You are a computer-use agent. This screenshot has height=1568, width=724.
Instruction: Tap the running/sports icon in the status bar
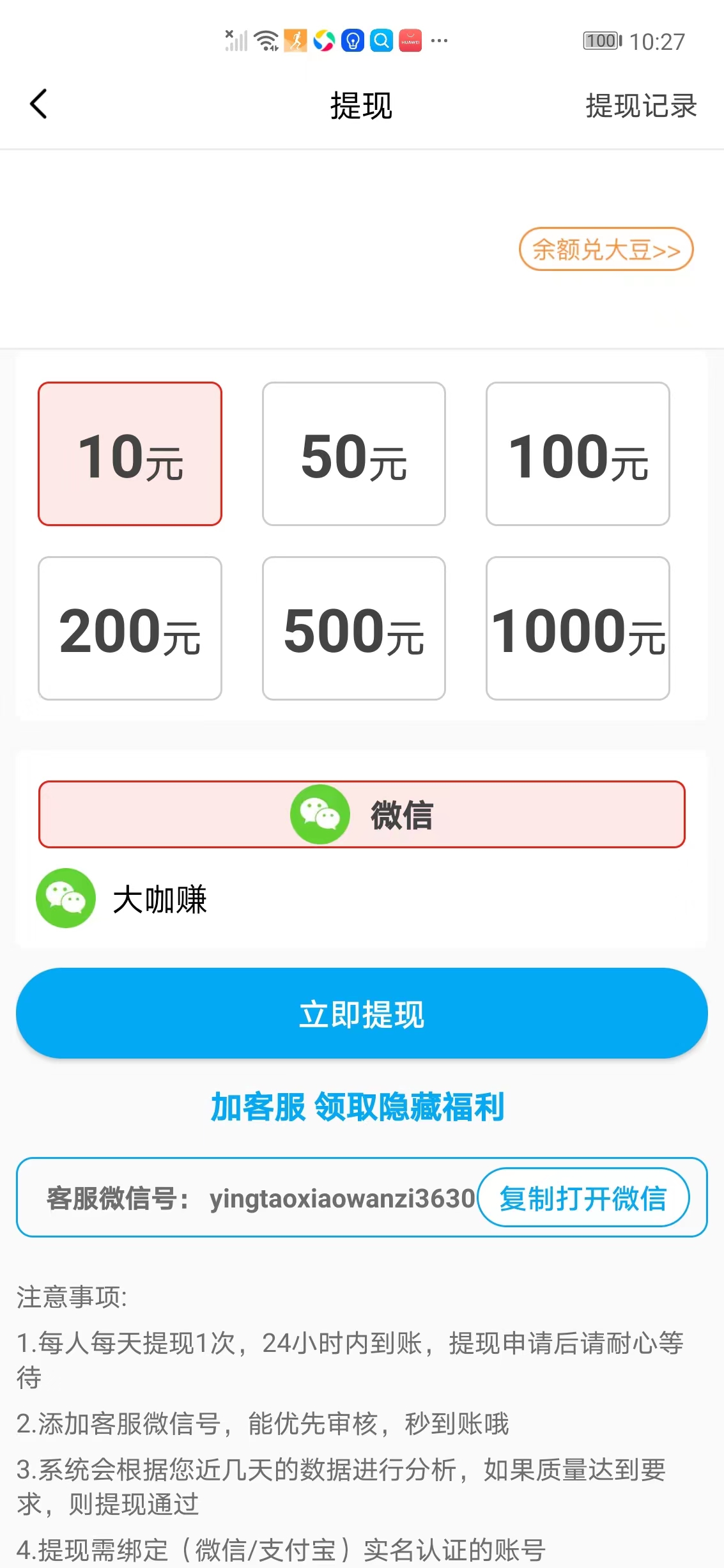[x=295, y=40]
